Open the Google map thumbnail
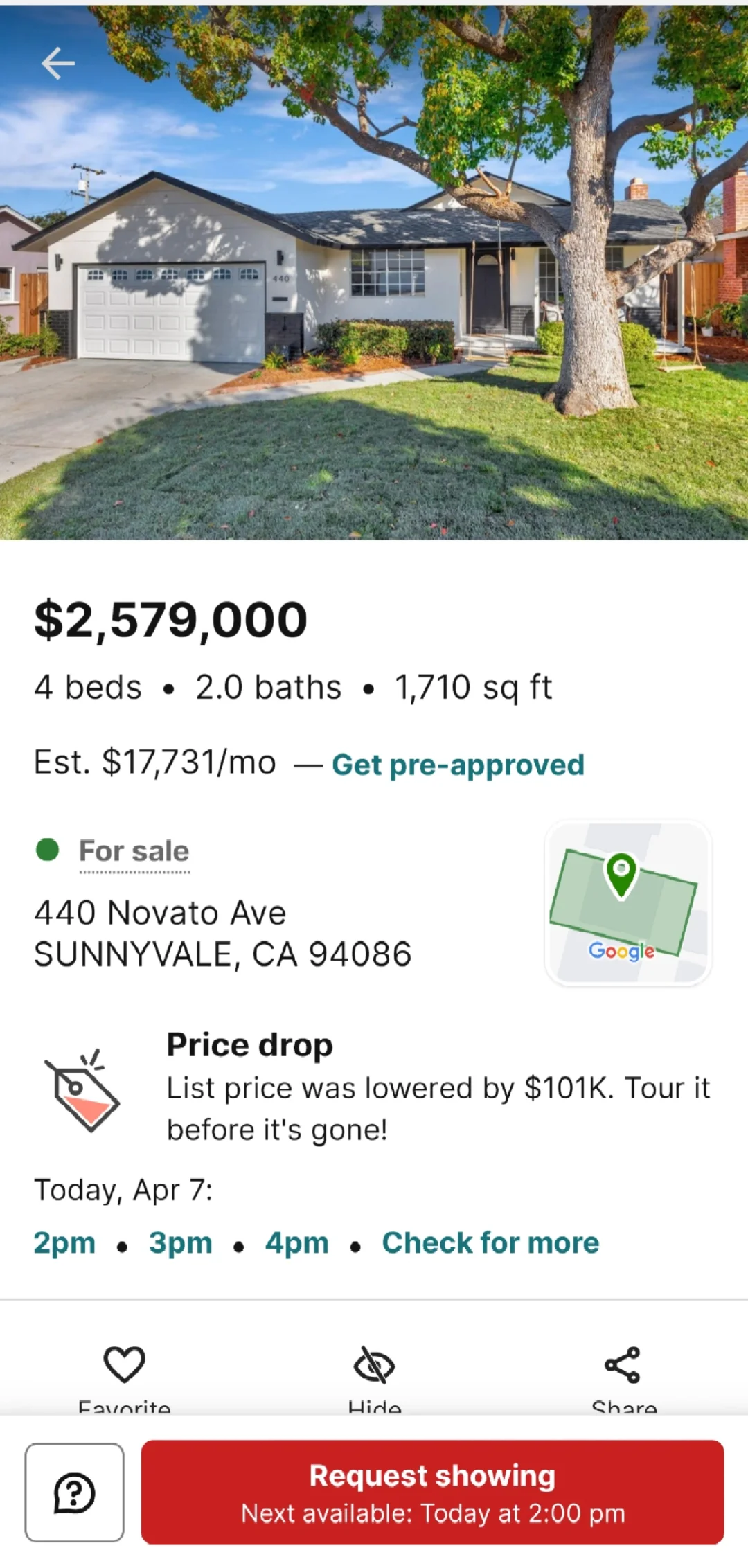The image size is (748, 1568). (628, 902)
